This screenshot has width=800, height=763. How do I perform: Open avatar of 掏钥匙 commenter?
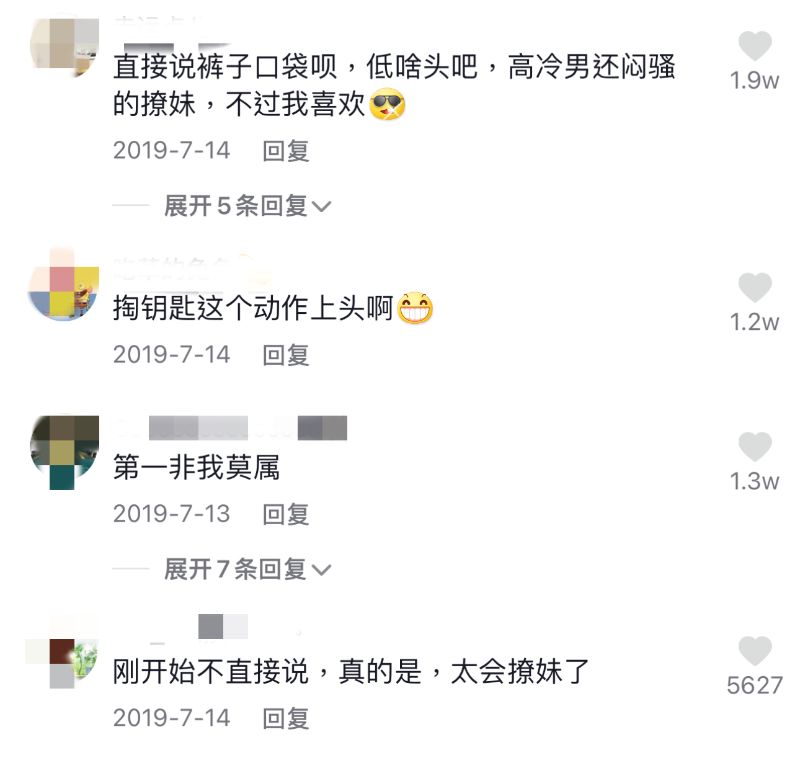click(x=62, y=284)
